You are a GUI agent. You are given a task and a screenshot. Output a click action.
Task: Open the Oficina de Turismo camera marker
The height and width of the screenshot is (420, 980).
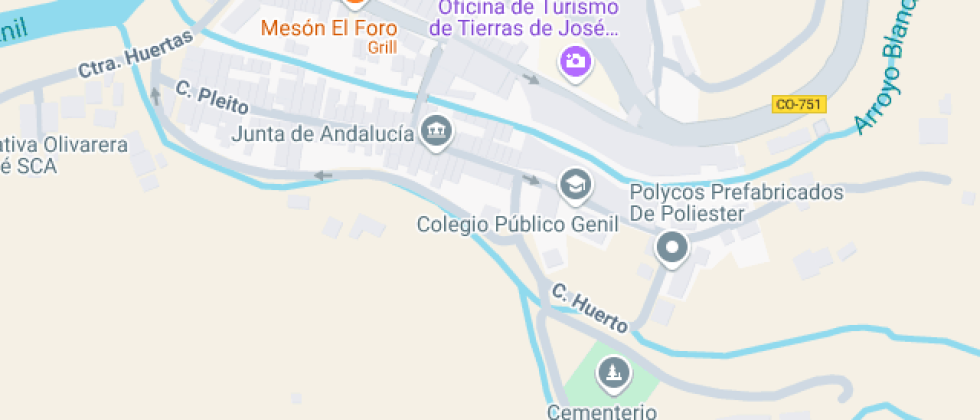coord(575,62)
